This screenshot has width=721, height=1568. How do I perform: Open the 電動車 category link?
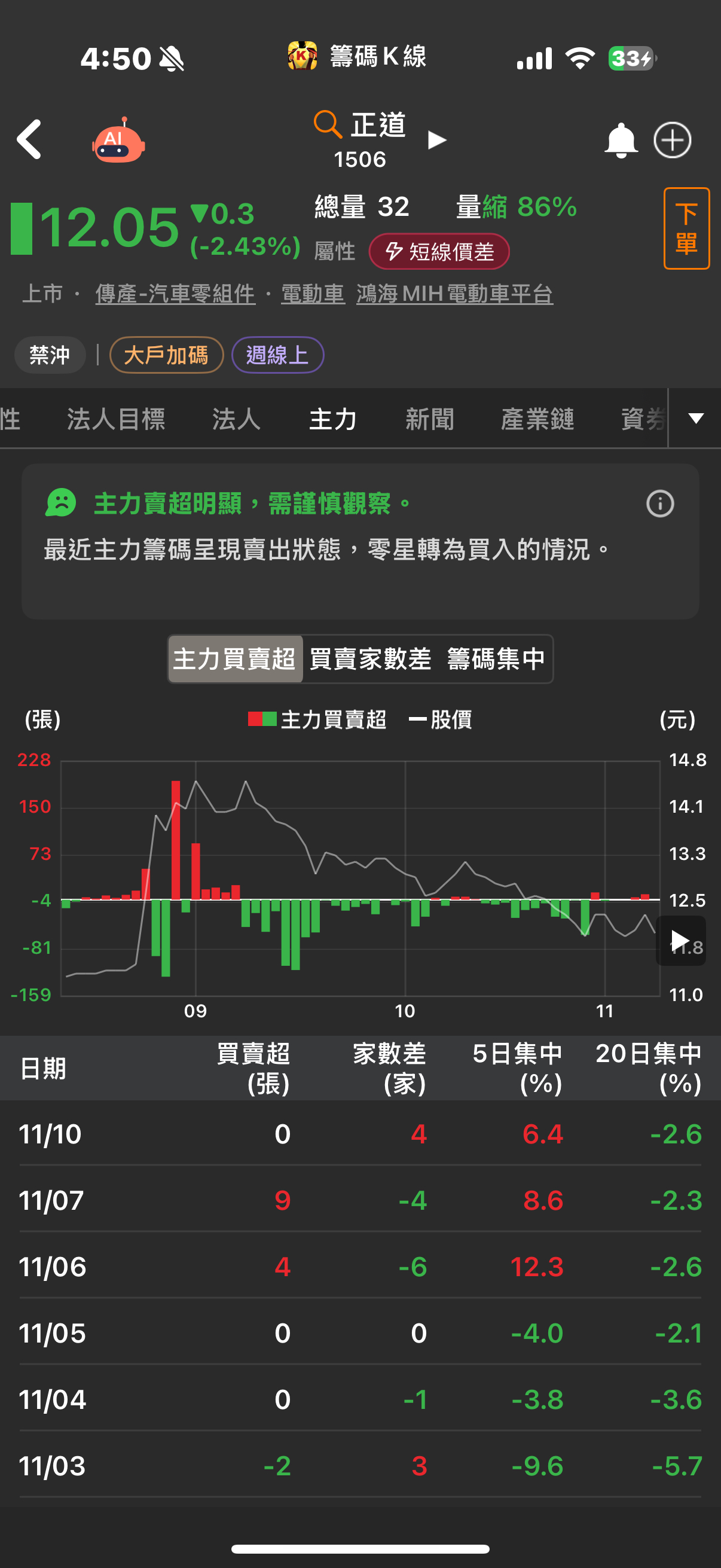click(x=313, y=294)
